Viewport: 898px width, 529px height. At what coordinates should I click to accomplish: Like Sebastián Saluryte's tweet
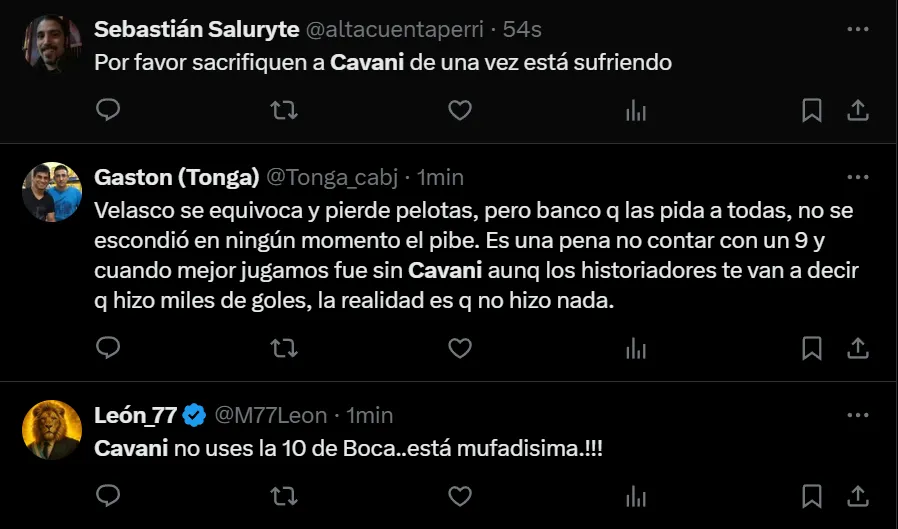tap(459, 110)
